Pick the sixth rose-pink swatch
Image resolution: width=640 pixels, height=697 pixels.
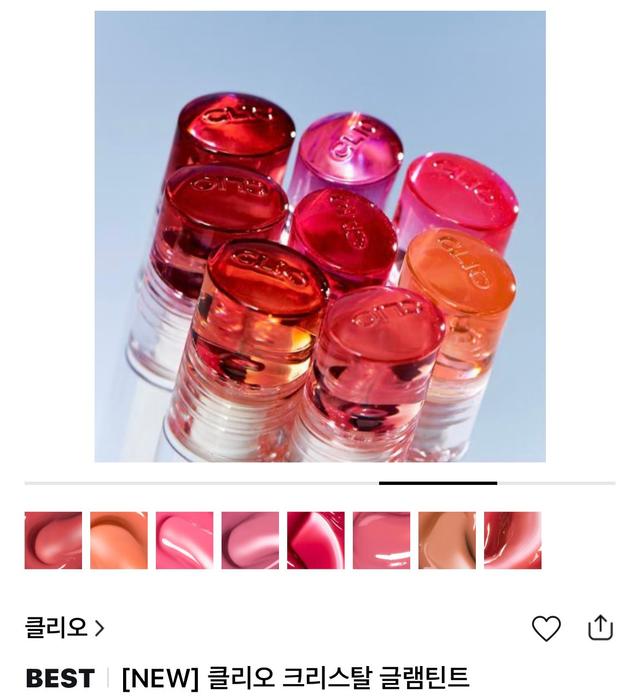pyautogui.click(x=381, y=541)
